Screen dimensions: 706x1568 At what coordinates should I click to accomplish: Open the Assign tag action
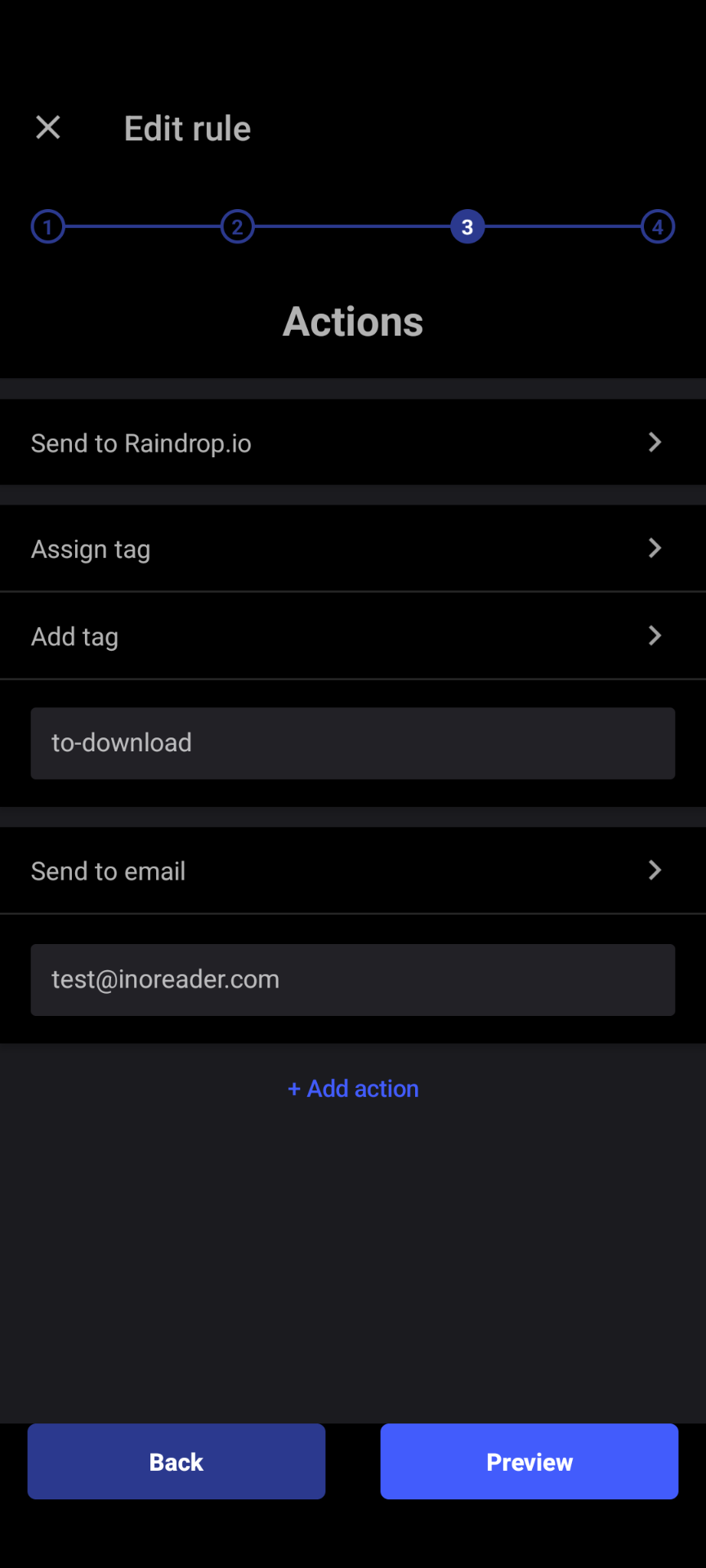(x=353, y=549)
